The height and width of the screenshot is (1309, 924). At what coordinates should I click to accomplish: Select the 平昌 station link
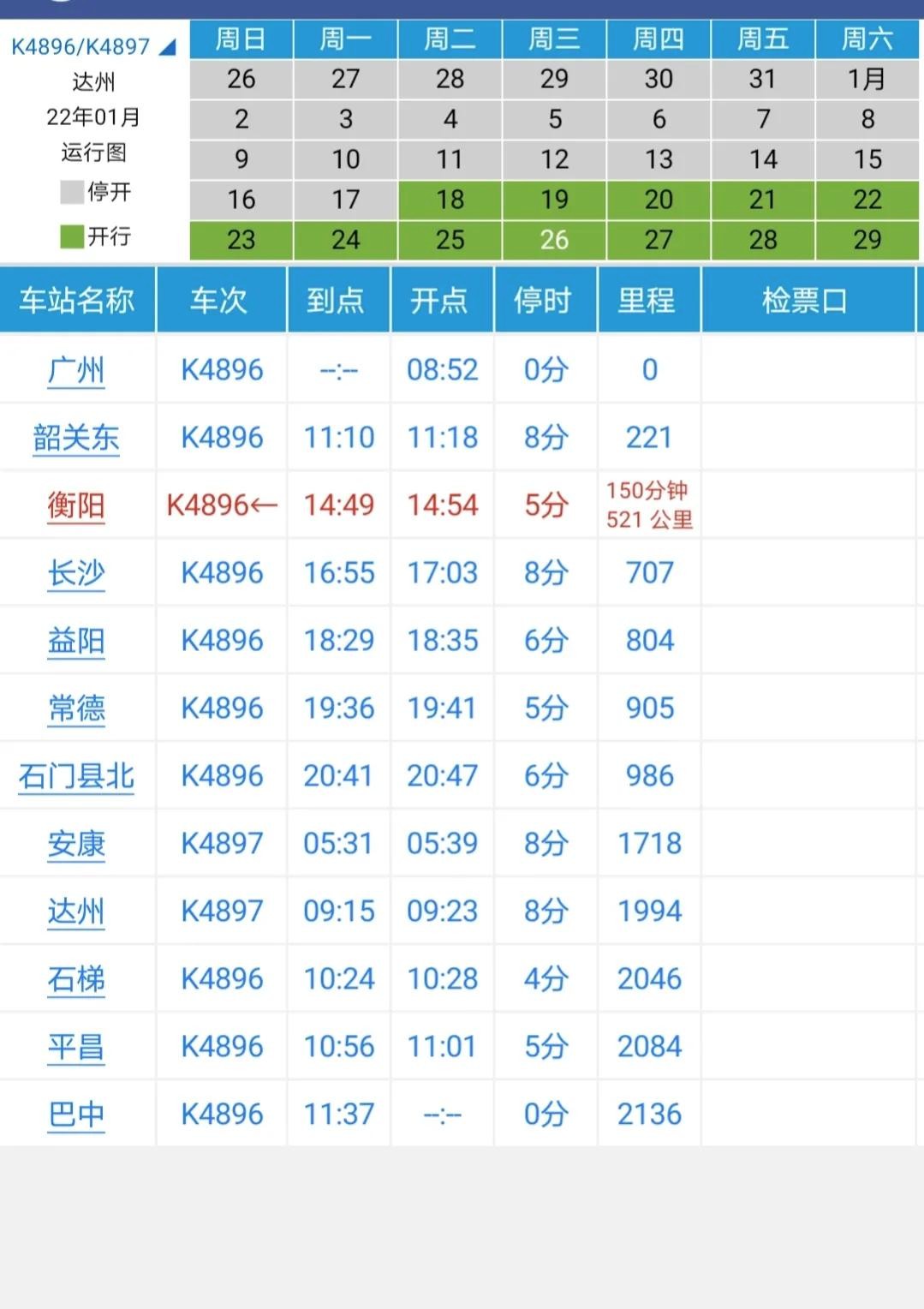(x=76, y=1047)
